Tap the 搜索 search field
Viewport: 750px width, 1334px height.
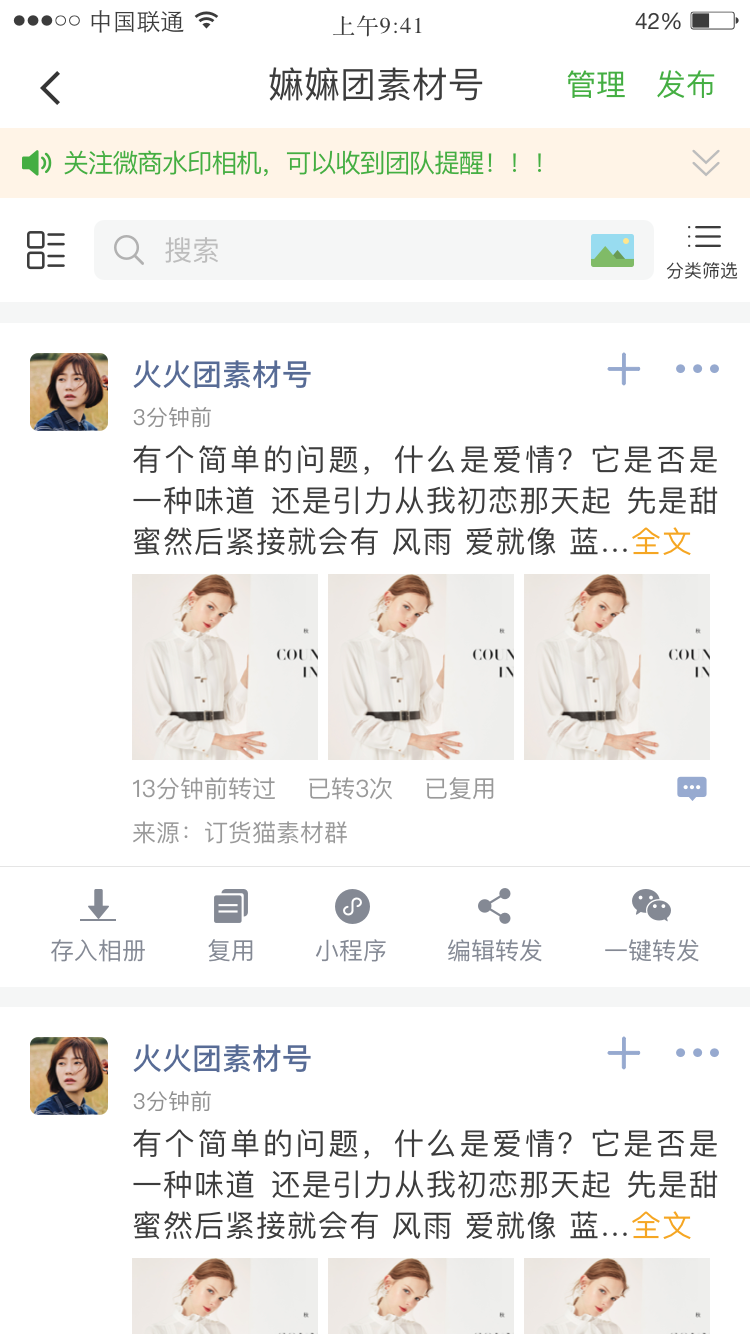click(x=340, y=250)
